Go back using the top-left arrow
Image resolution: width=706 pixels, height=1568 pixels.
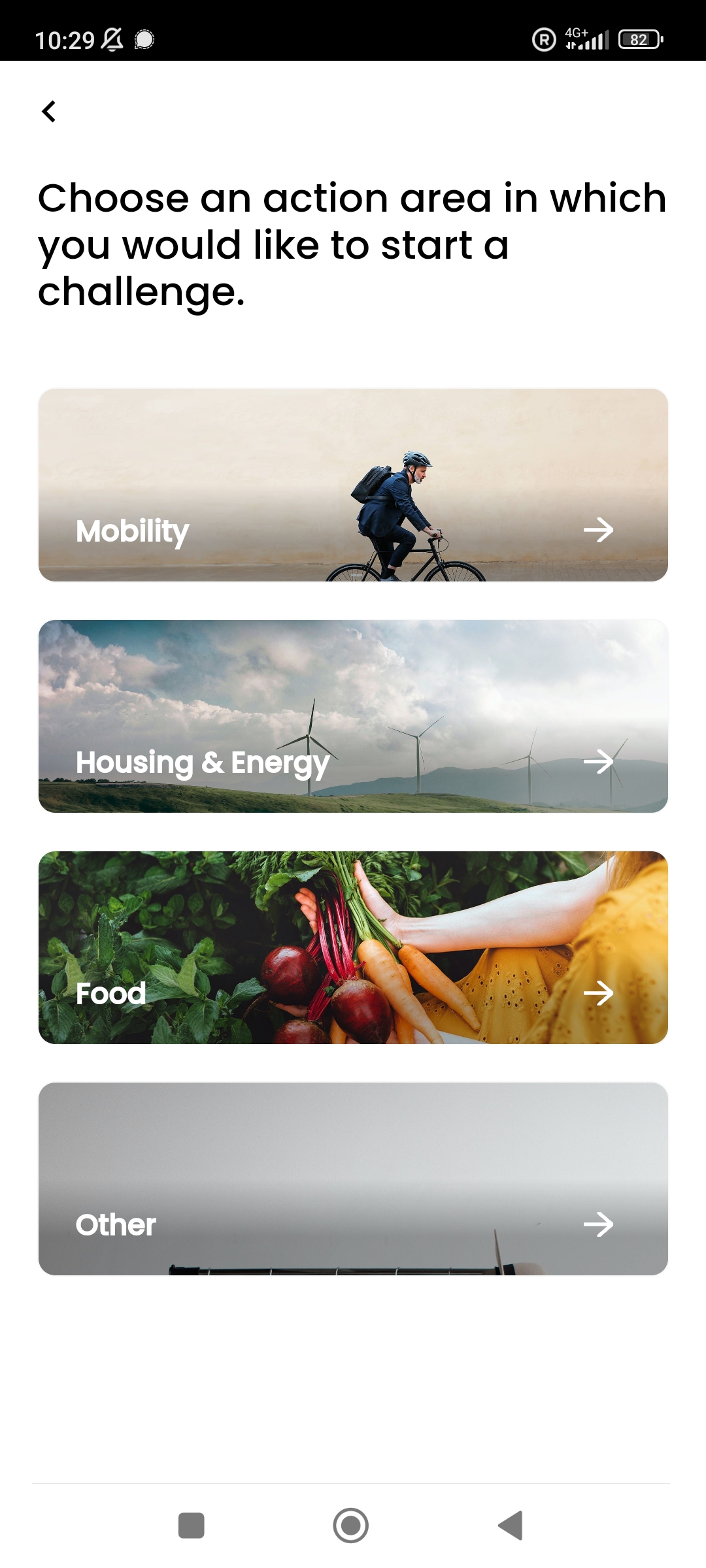pyautogui.click(x=49, y=111)
